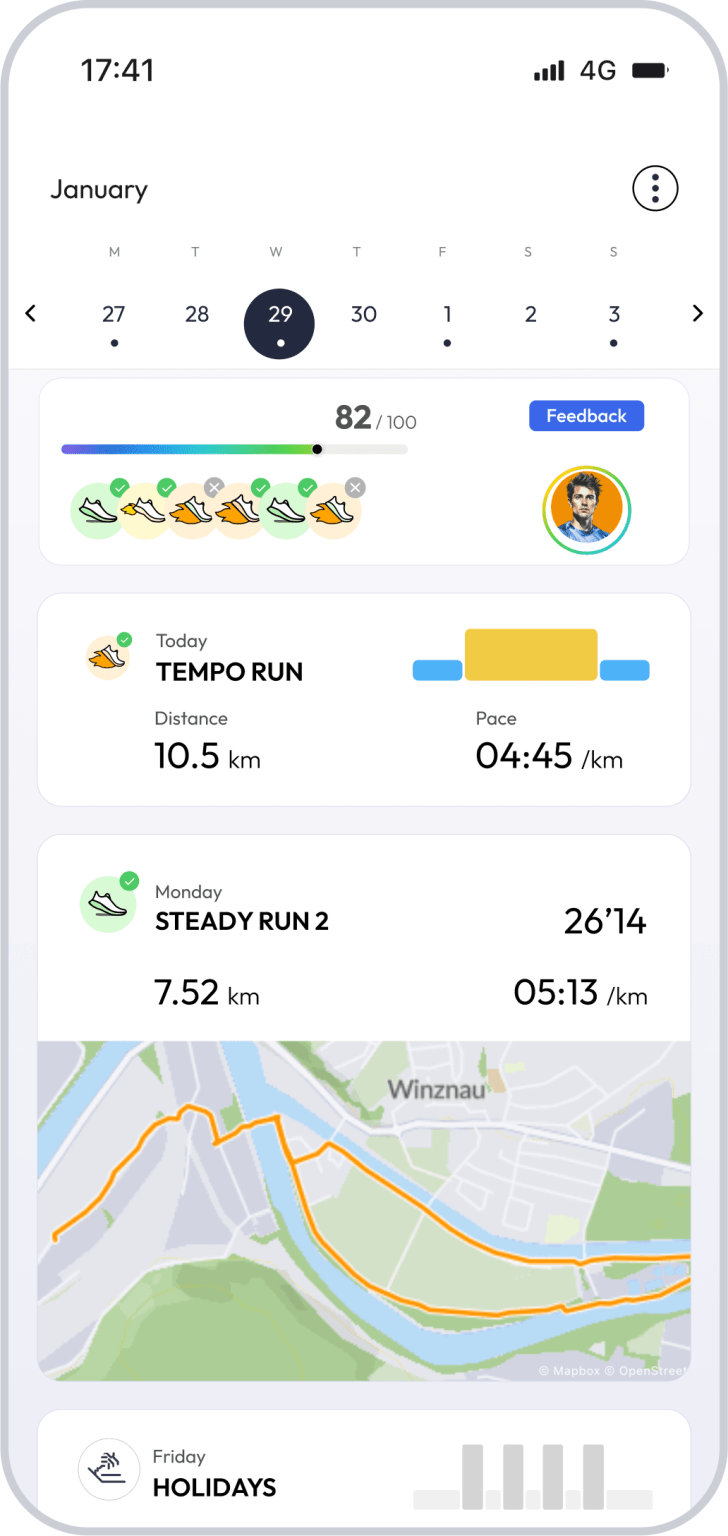Select Friday 1 in the calendar
This screenshot has height=1536, width=728.
click(x=446, y=315)
